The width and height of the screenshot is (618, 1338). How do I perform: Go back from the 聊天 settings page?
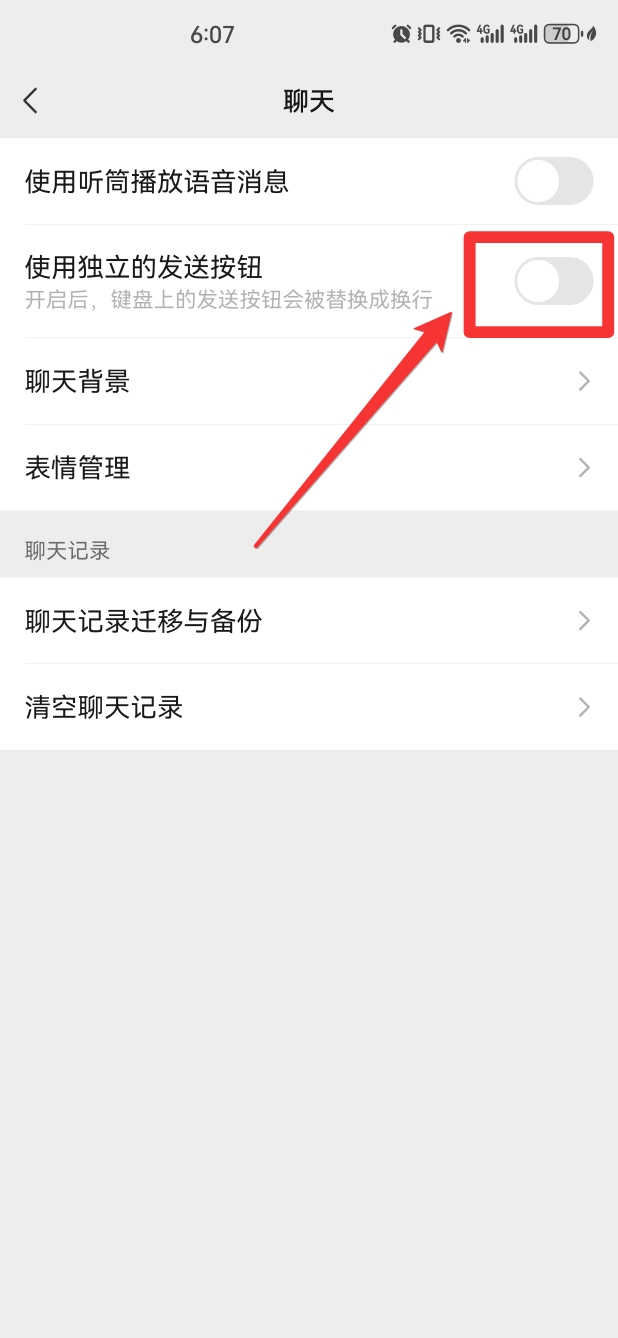point(31,101)
